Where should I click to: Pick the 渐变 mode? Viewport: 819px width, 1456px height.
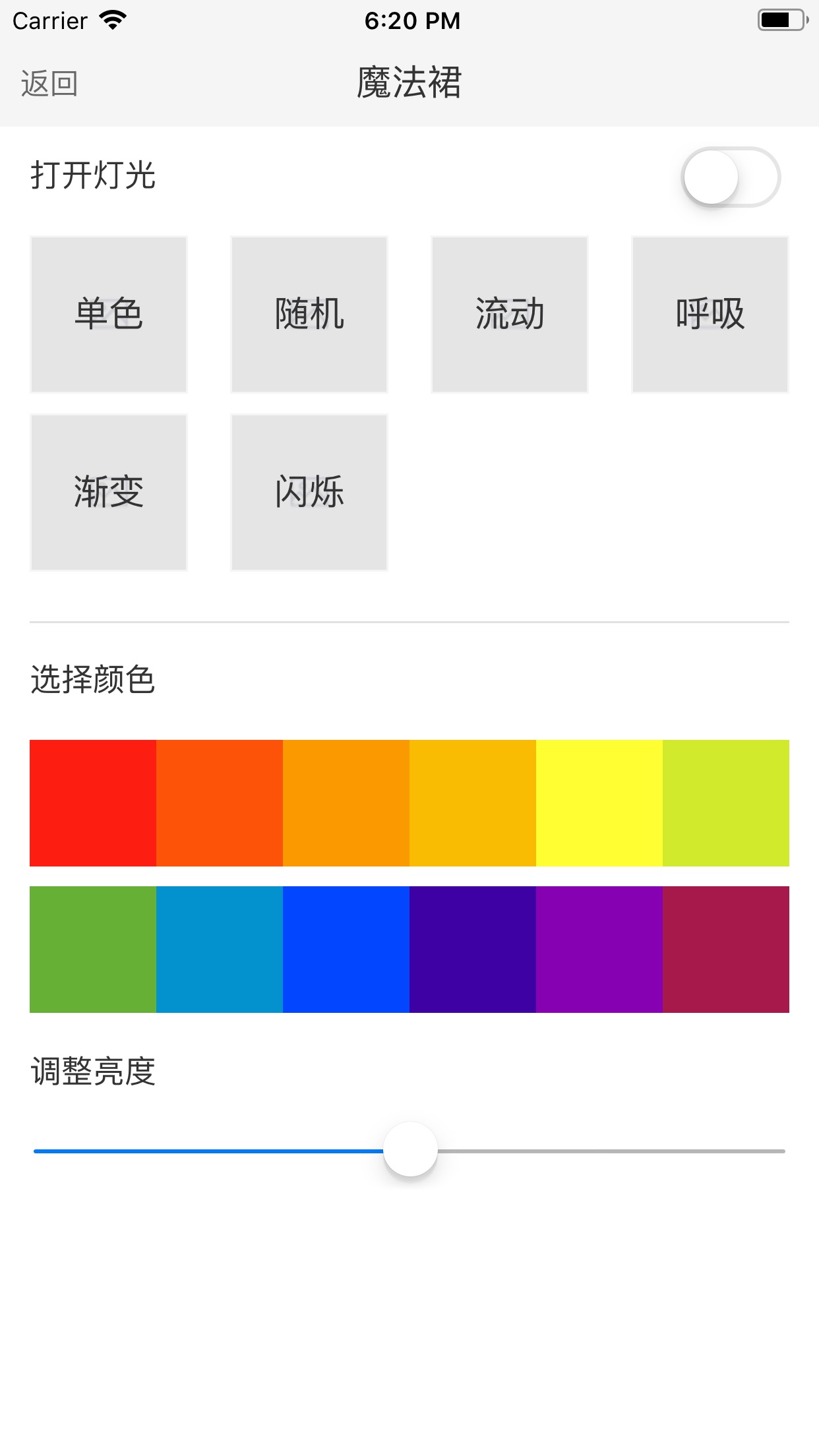point(109,493)
